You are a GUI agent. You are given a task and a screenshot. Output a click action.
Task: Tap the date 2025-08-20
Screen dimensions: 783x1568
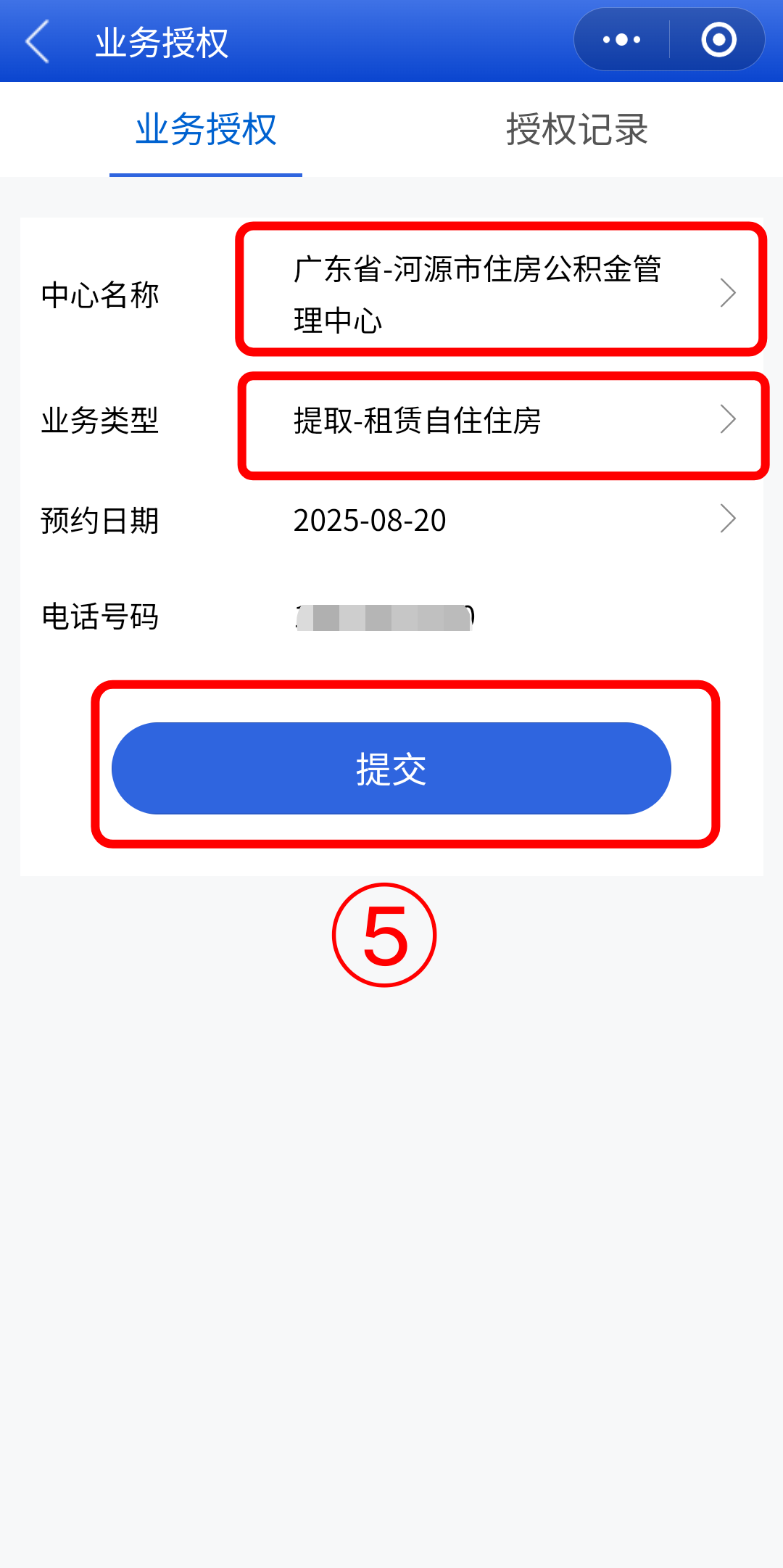pyautogui.click(x=371, y=519)
